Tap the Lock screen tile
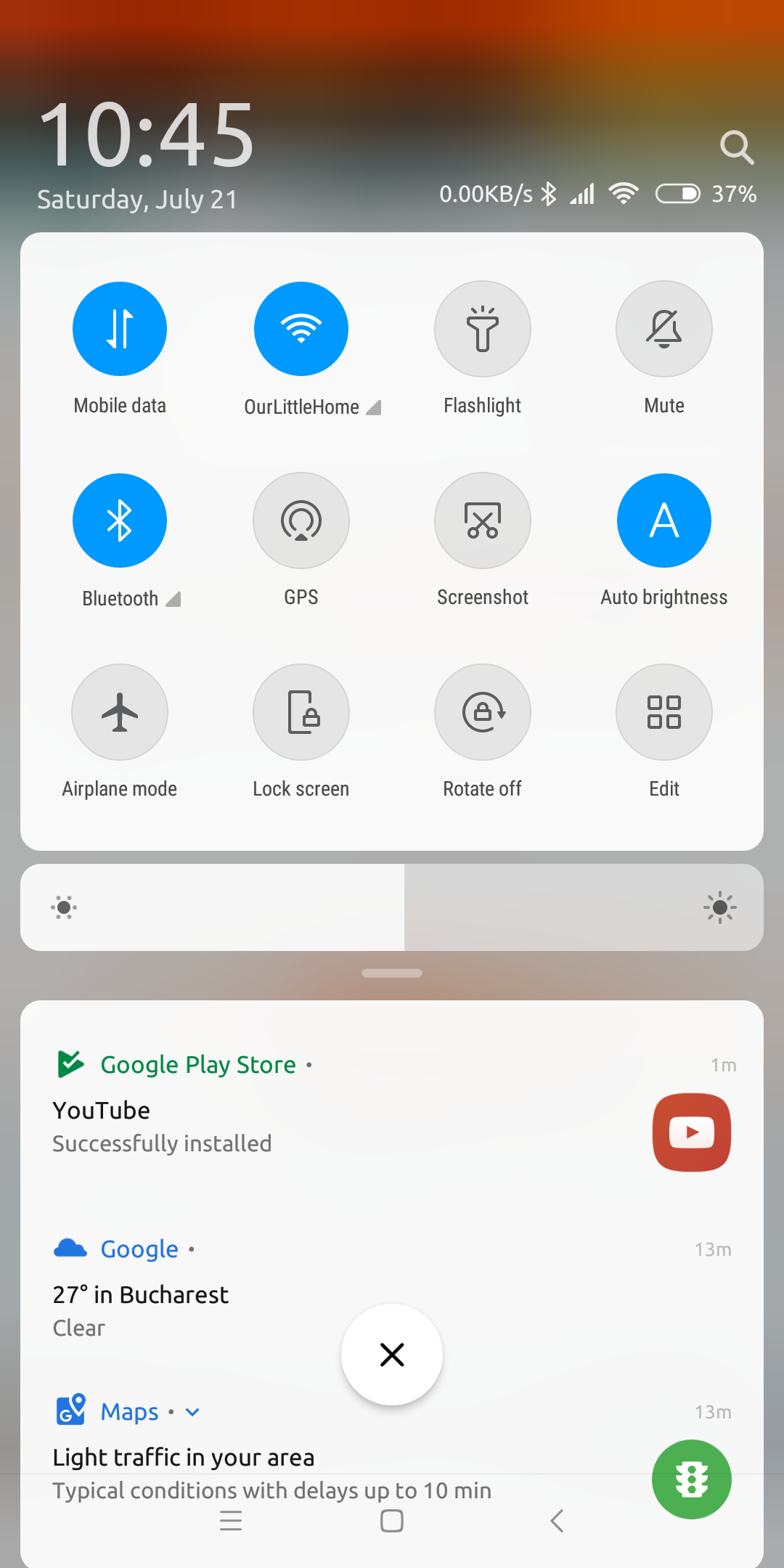 pos(301,712)
